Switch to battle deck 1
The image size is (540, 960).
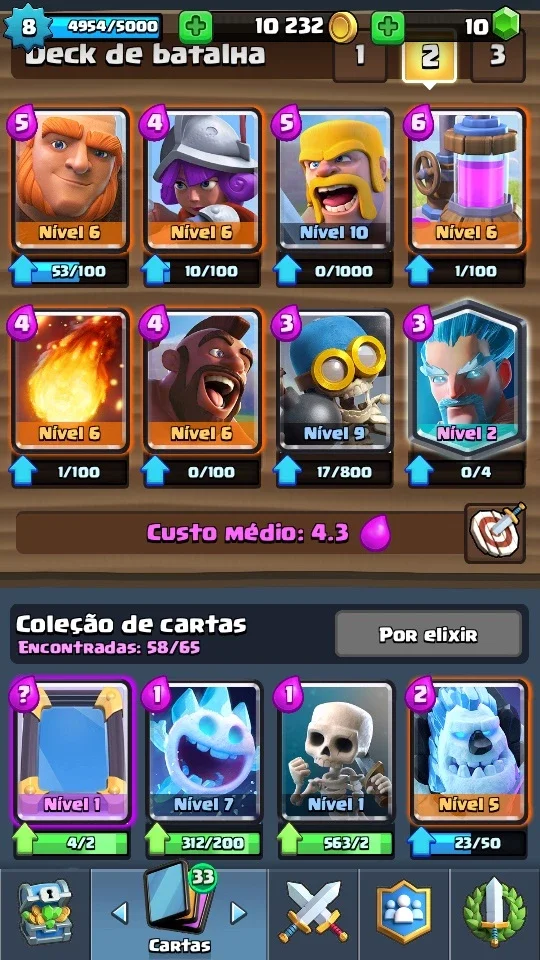[x=360, y=56]
